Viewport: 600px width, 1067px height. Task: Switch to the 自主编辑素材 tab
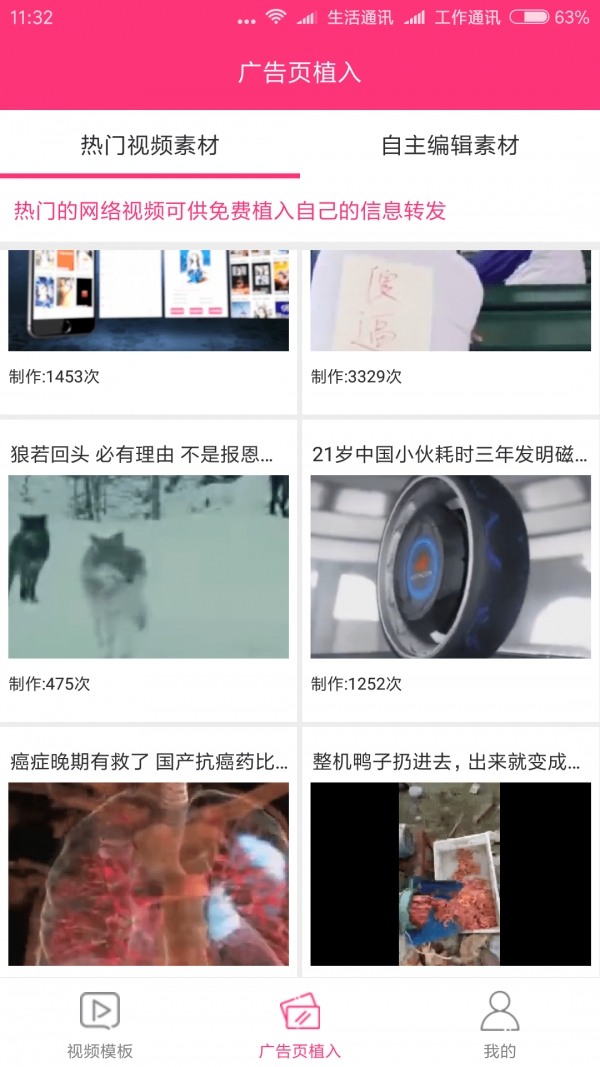pyautogui.click(x=450, y=146)
